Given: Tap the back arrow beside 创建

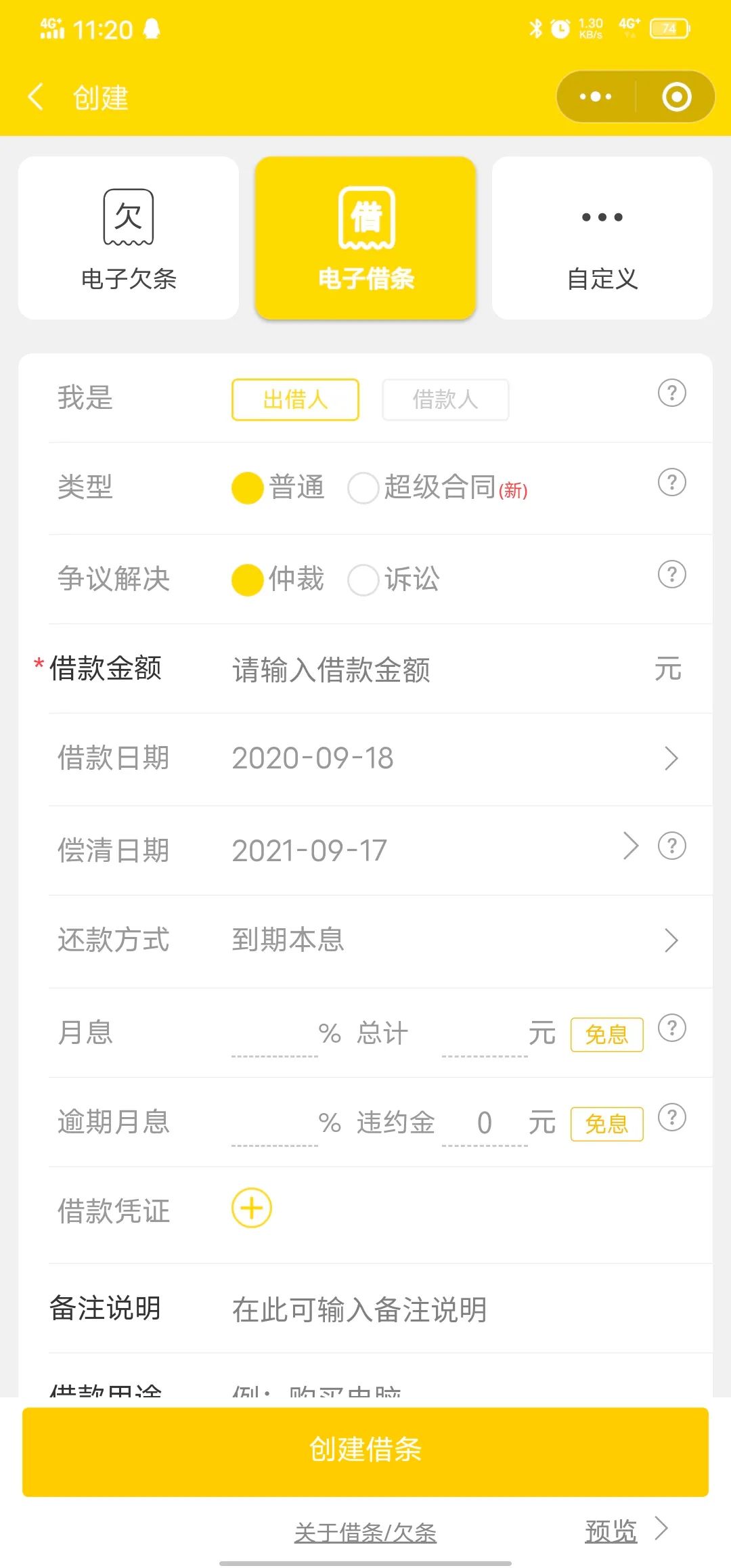Looking at the screenshot, I should point(35,96).
